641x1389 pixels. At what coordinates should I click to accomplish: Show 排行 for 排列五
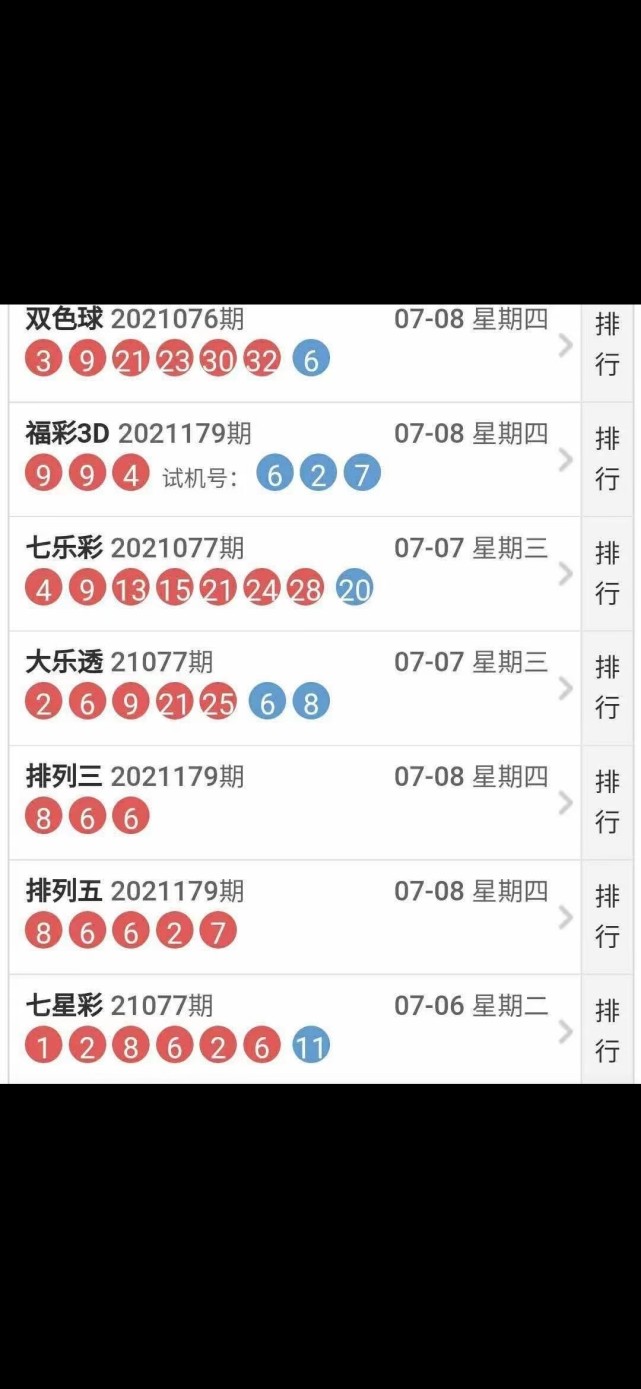(x=607, y=916)
